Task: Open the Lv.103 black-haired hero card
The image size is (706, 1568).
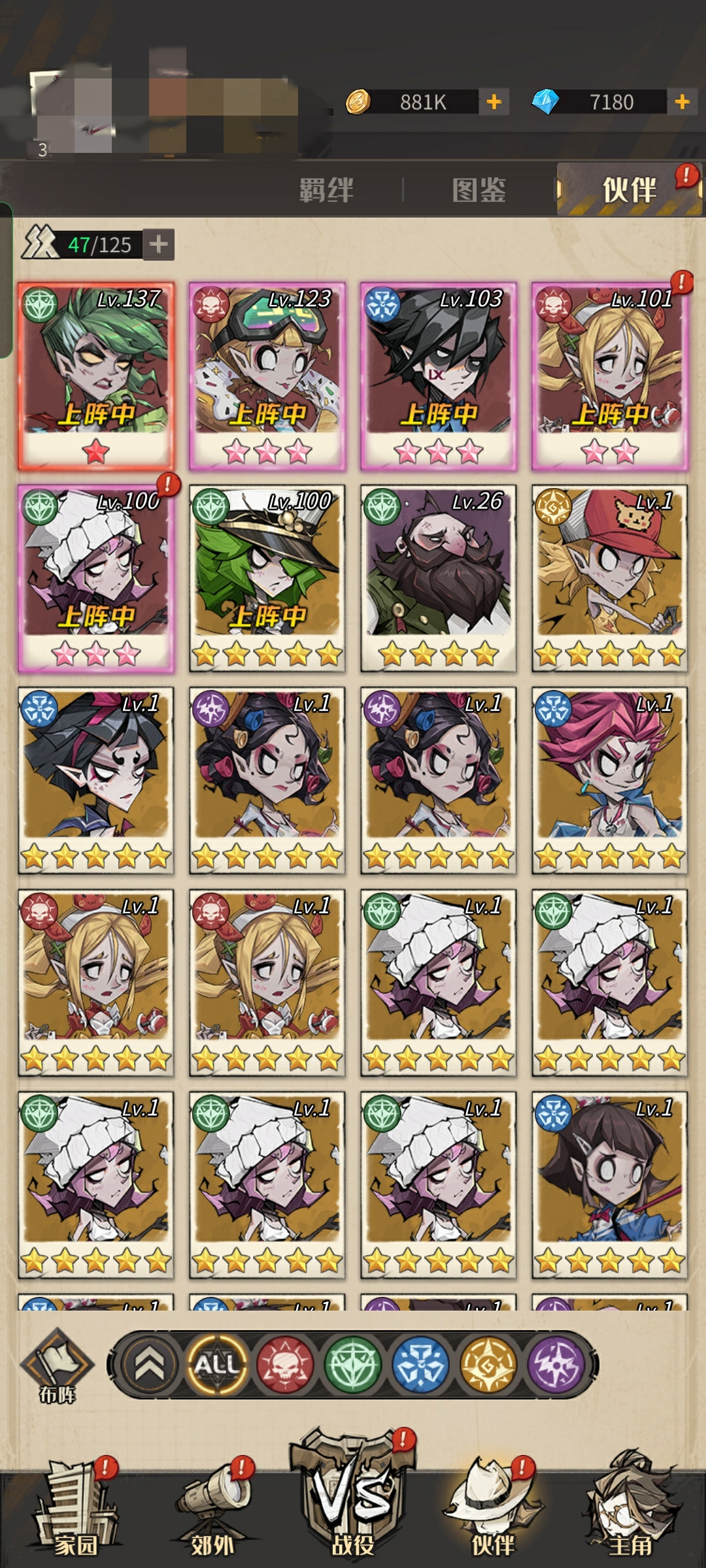Action: (x=439, y=376)
